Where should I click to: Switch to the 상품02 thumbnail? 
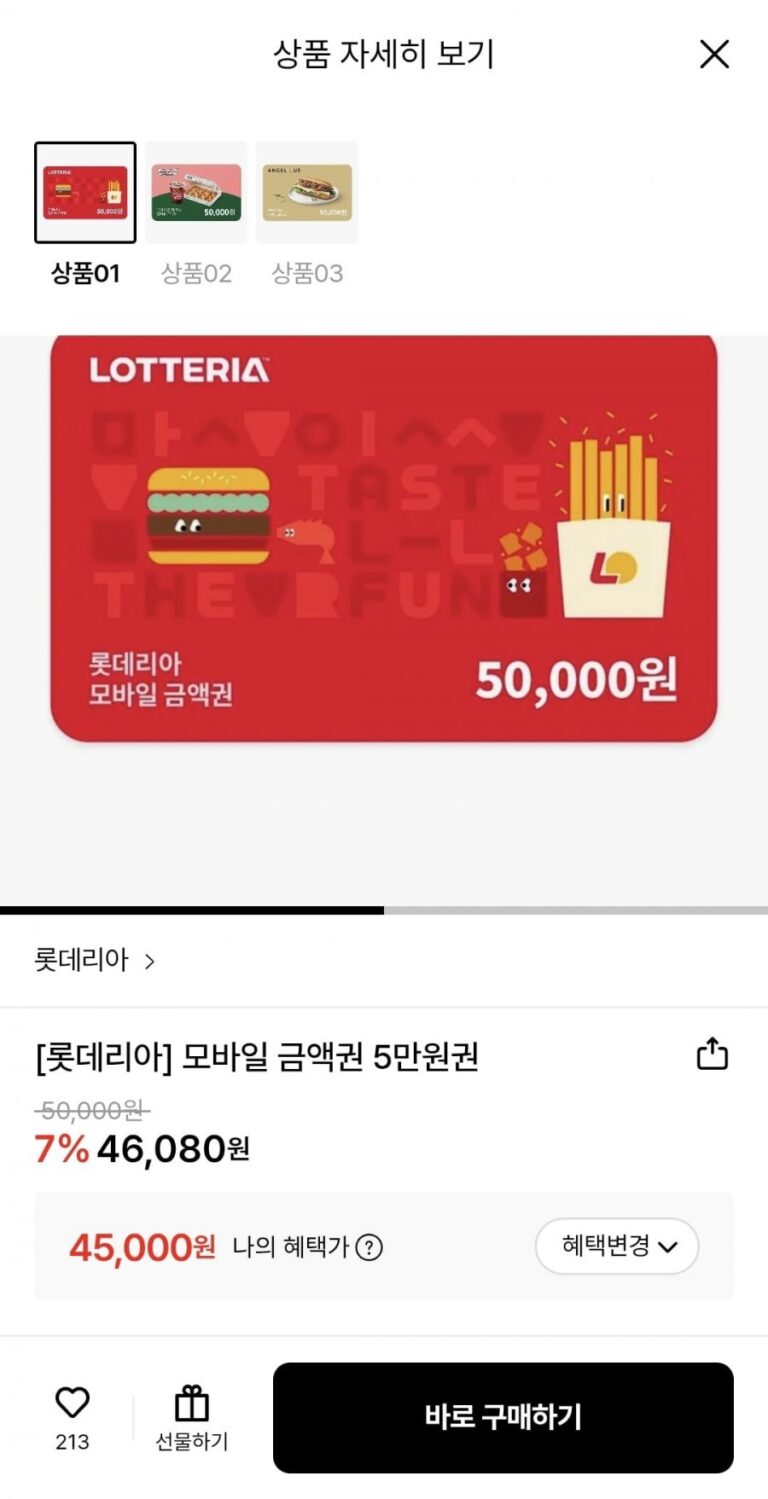pyautogui.click(x=196, y=192)
